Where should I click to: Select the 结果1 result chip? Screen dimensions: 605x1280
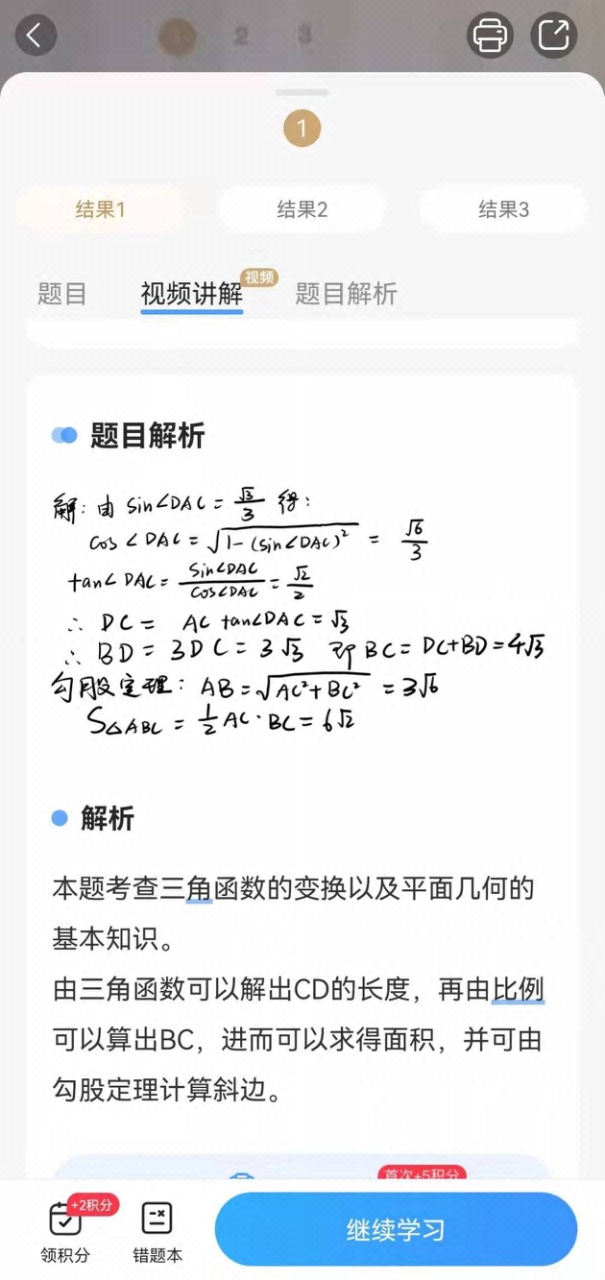click(x=100, y=210)
